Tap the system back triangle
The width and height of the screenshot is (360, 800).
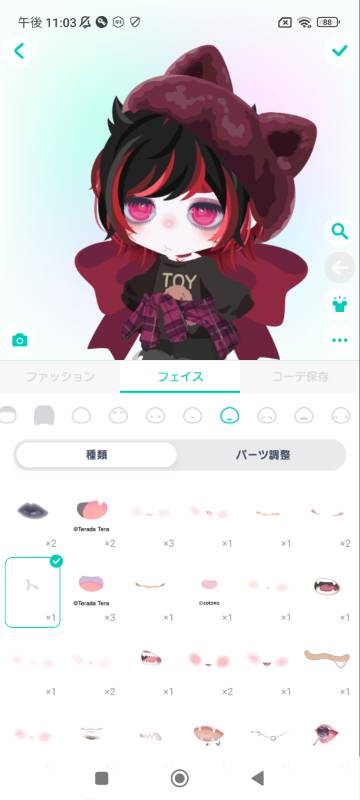click(x=258, y=778)
